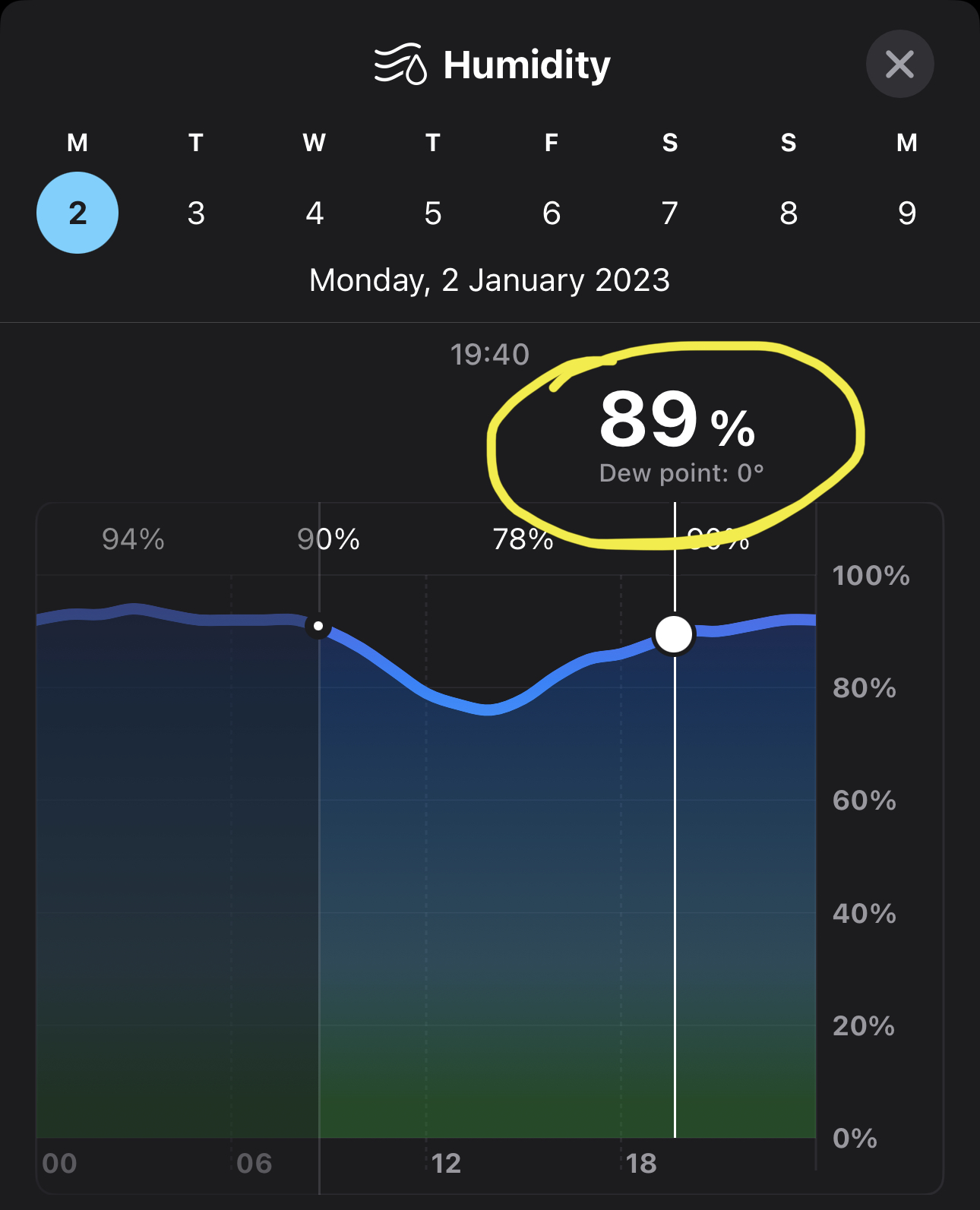Select Thursday the 5th
The width and height of the screenshot is (980, 1210).
(433, 213)
